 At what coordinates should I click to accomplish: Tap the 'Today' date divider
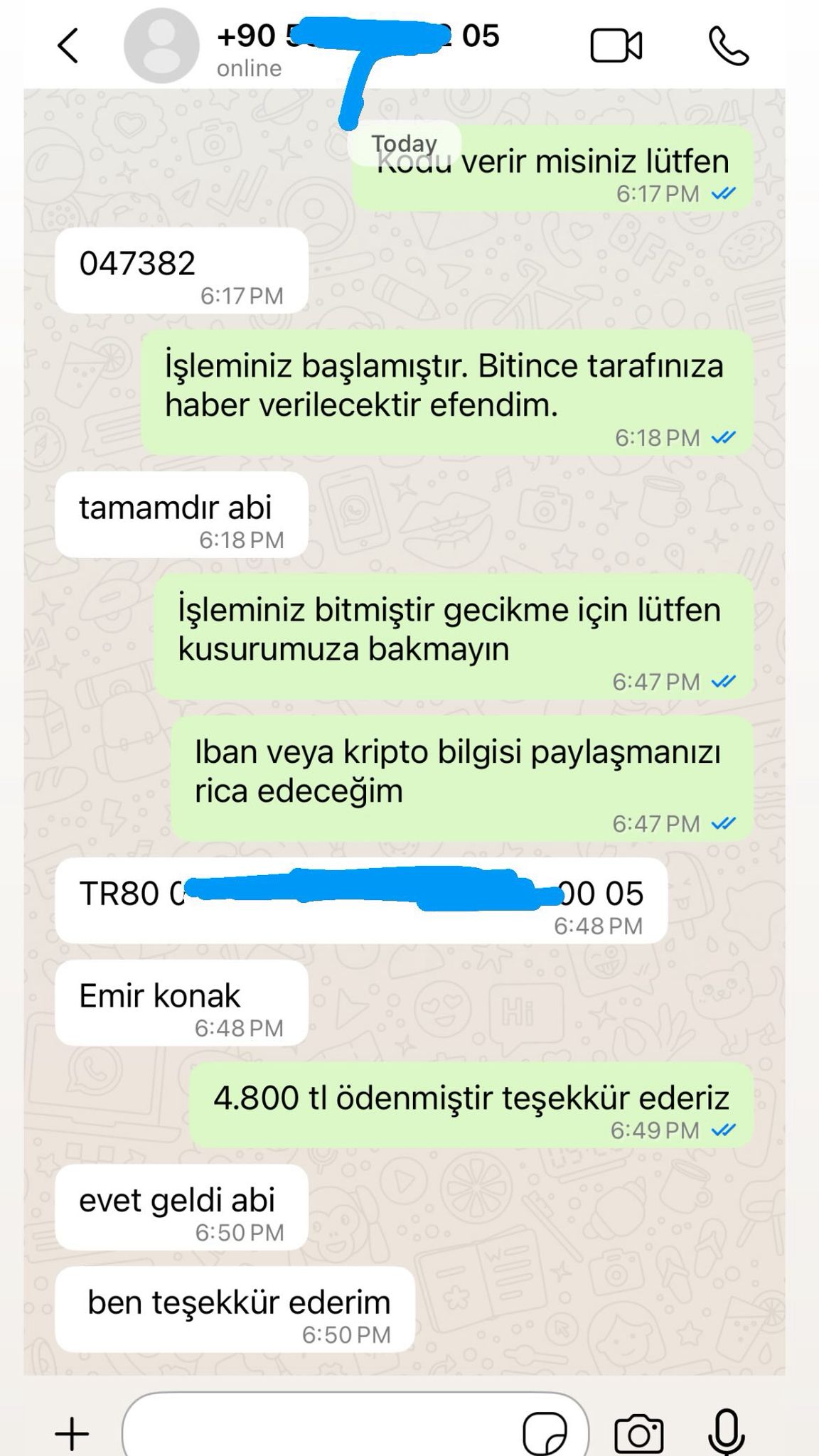(x=405, y=142)
